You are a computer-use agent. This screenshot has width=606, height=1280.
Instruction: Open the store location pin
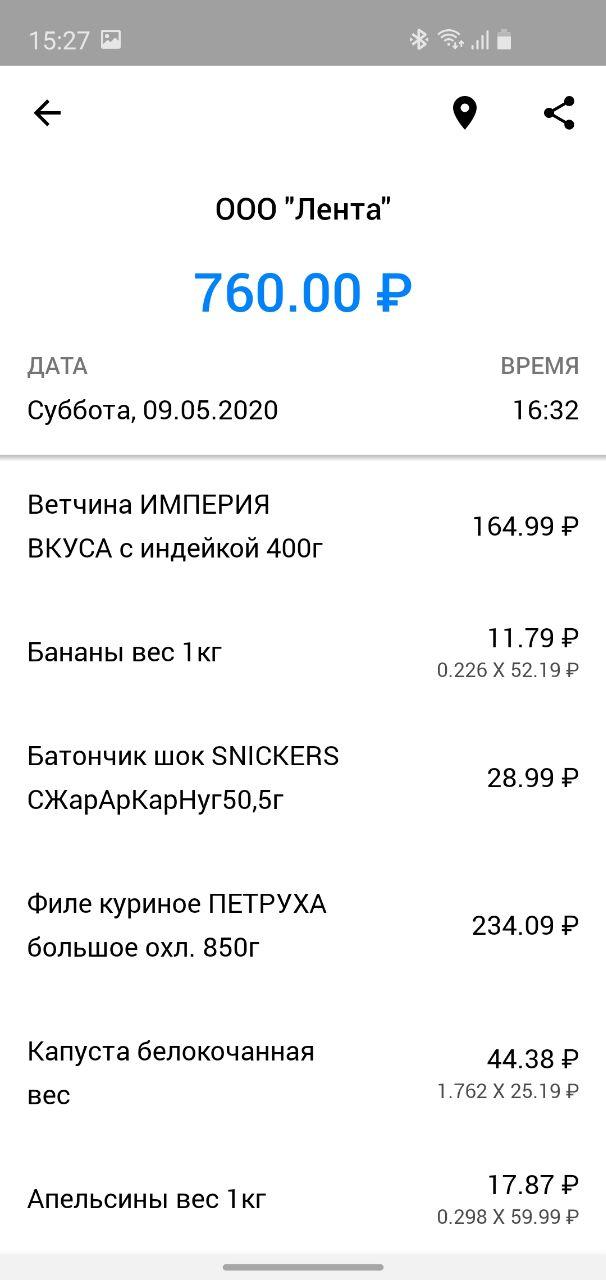click(x=464, y=113)
